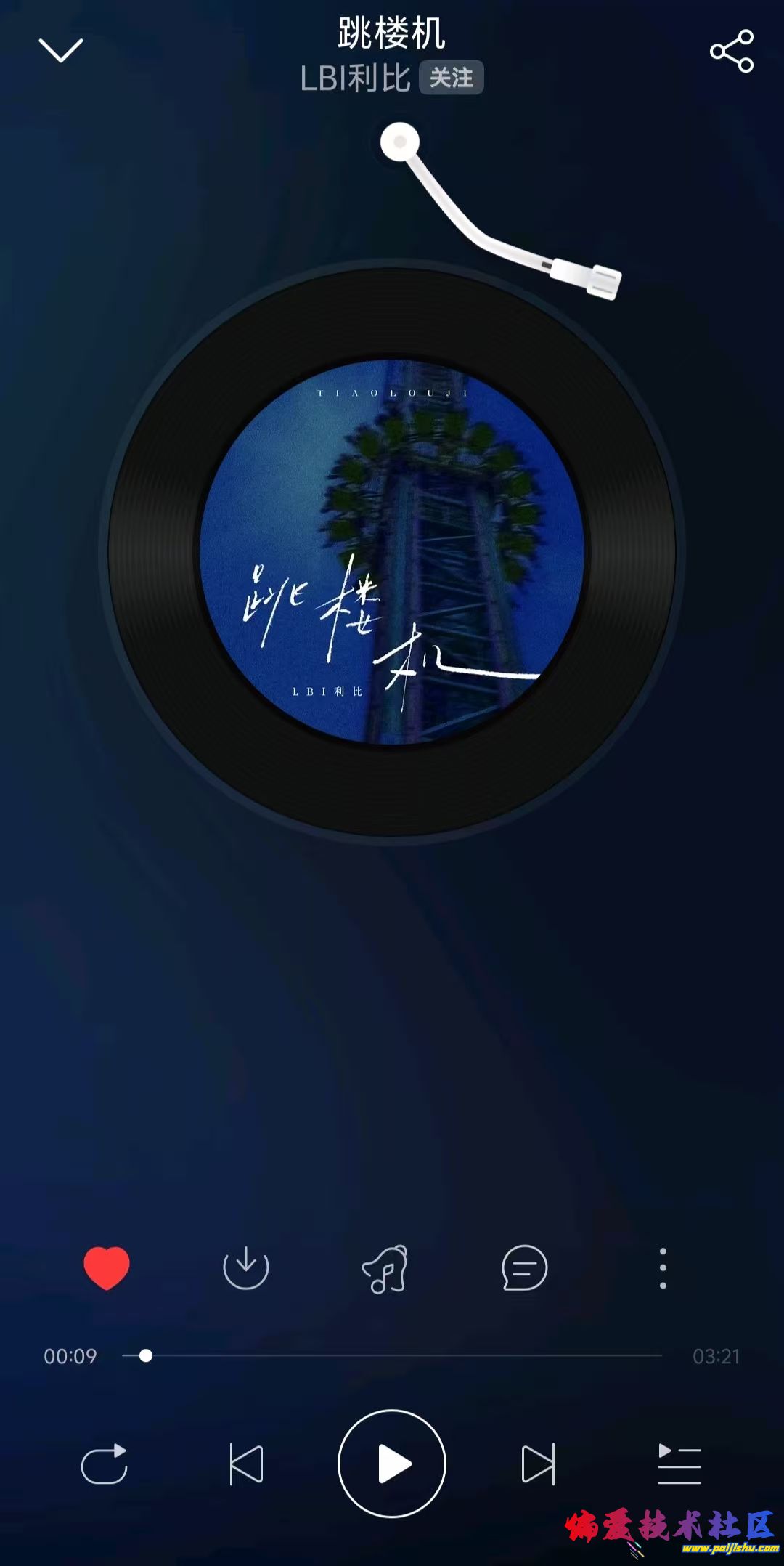Skip to the next track

pyautogui.click(x=538, y=1464)
